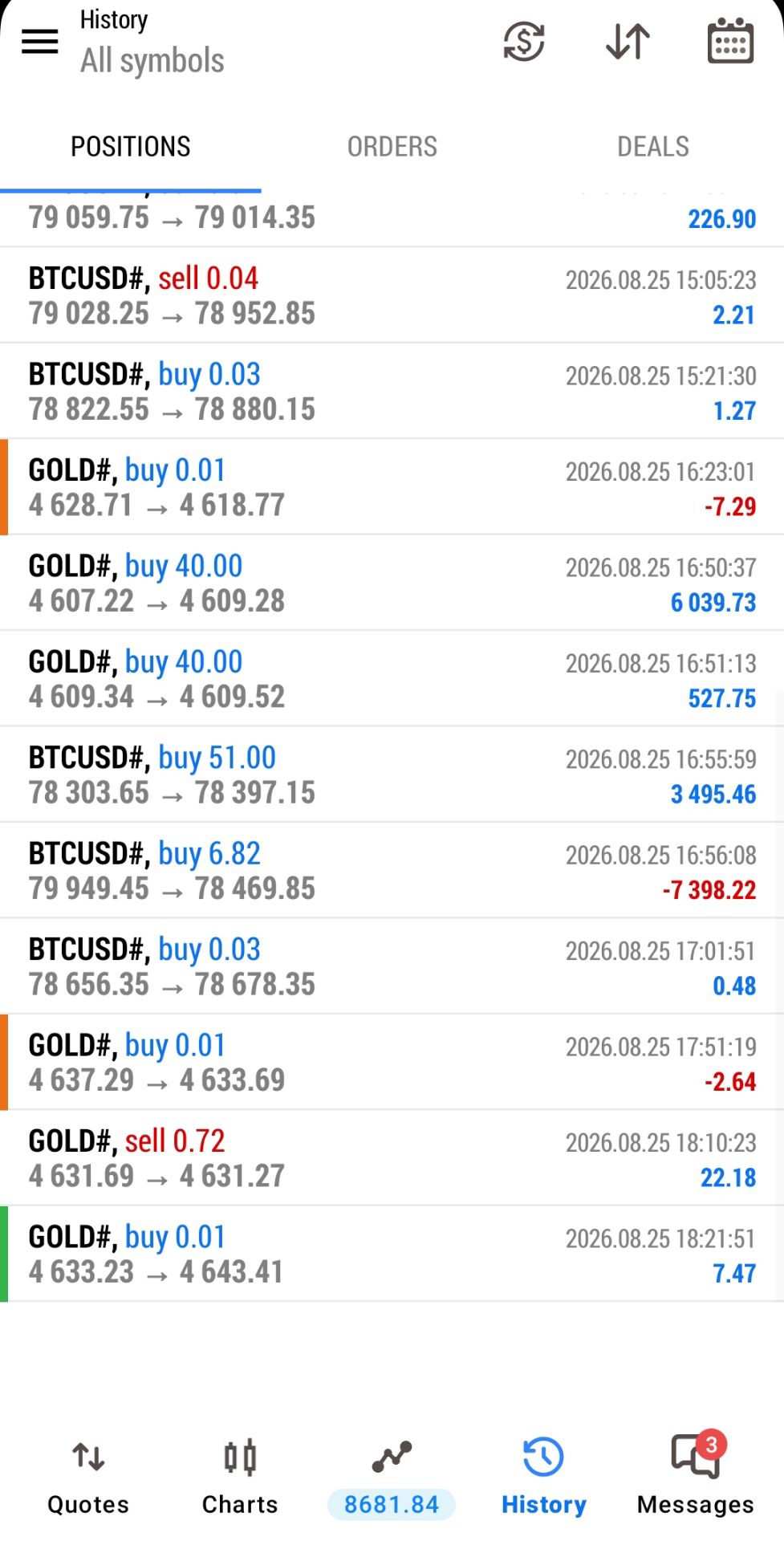Switch to the Orders tab
The height and width of the screenshot is (1541, 784).
click(x=392, y=147)
